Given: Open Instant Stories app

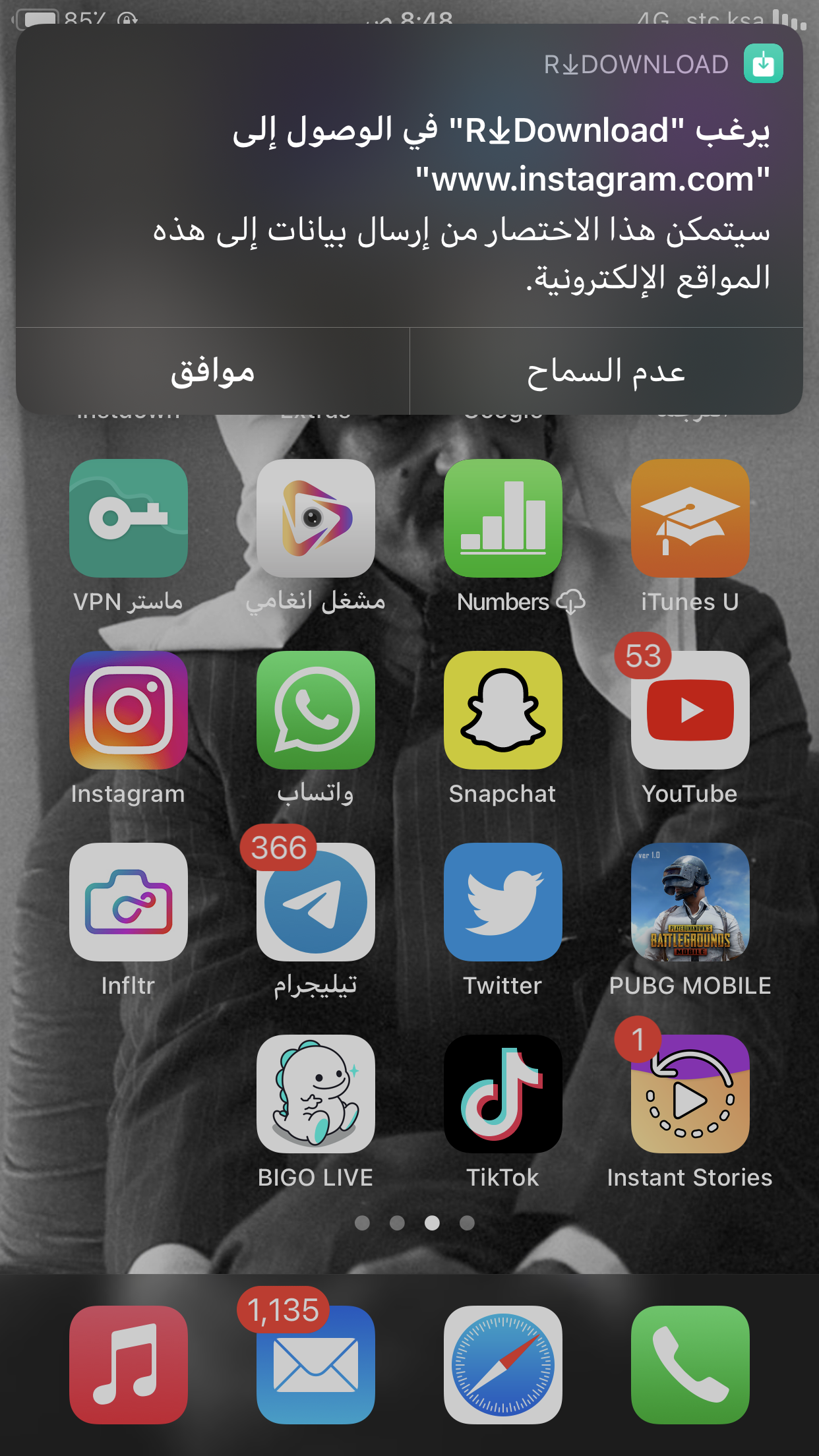Looking at the screenshot, I should pos(690,1094).
